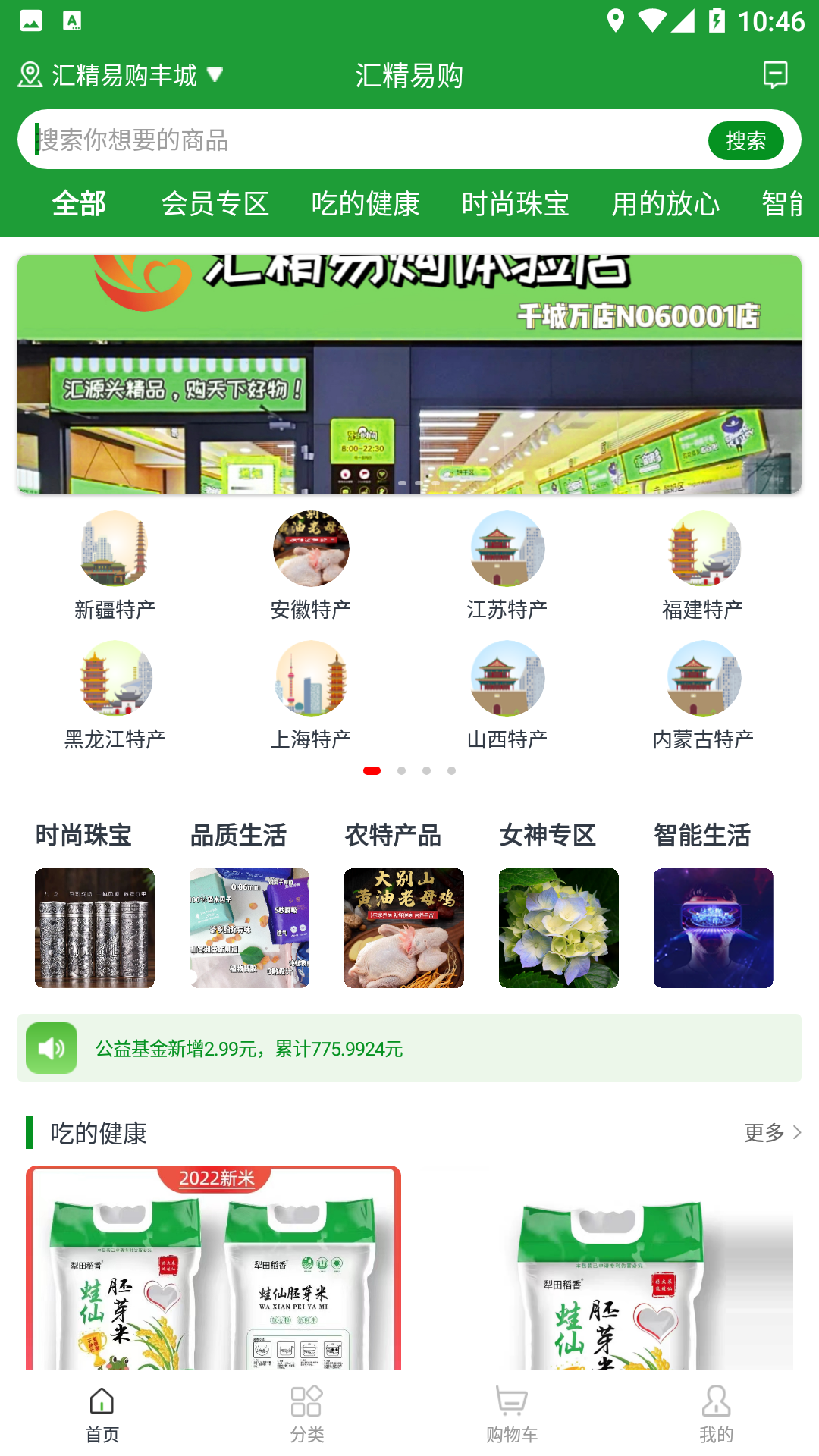Open the messages icon at top right
Screen dimensions: 819x1456
pos(775,75)
